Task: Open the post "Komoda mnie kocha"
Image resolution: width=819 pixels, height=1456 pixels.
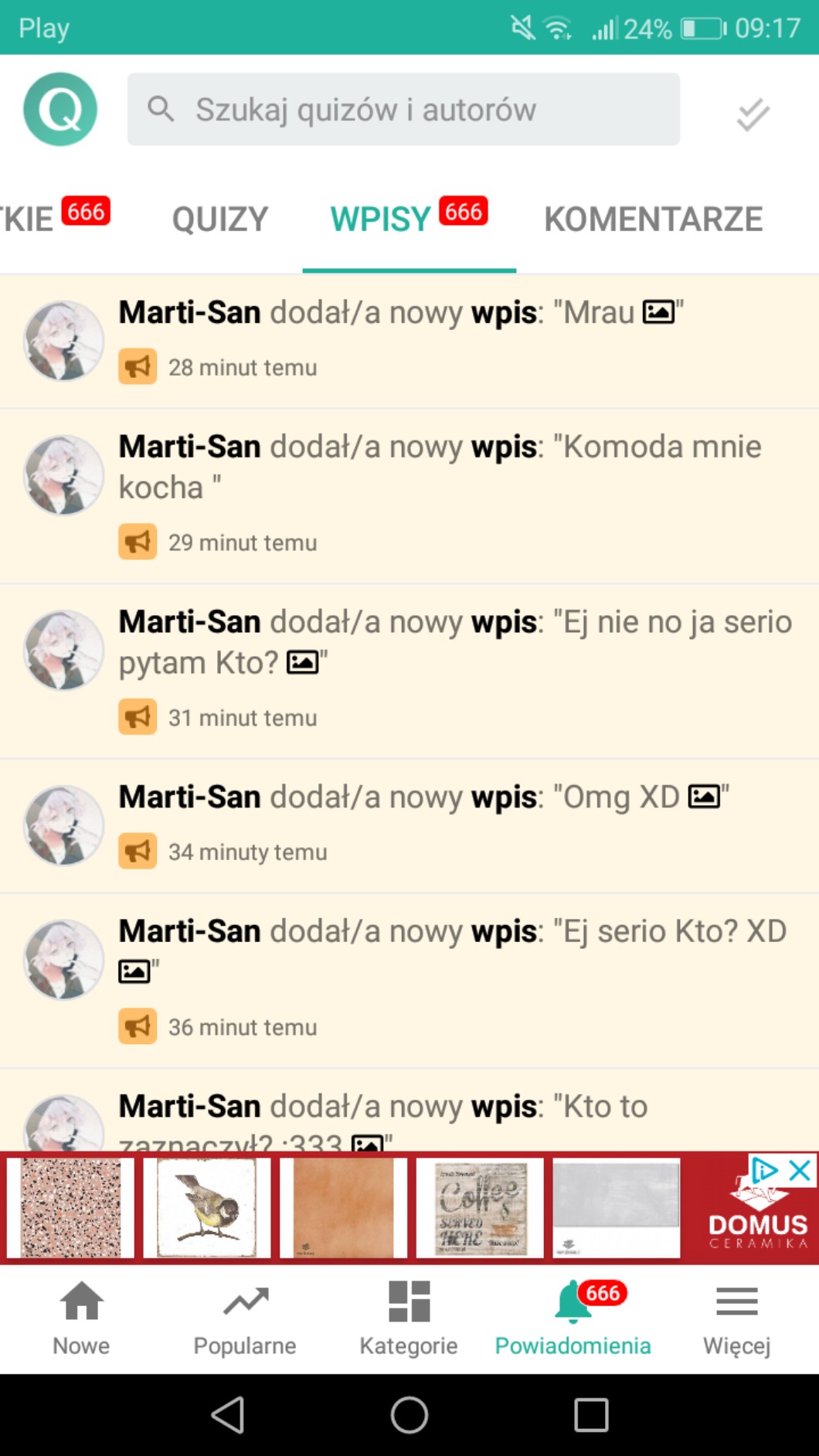Action: pyautogui.click(x=456, y=495)
